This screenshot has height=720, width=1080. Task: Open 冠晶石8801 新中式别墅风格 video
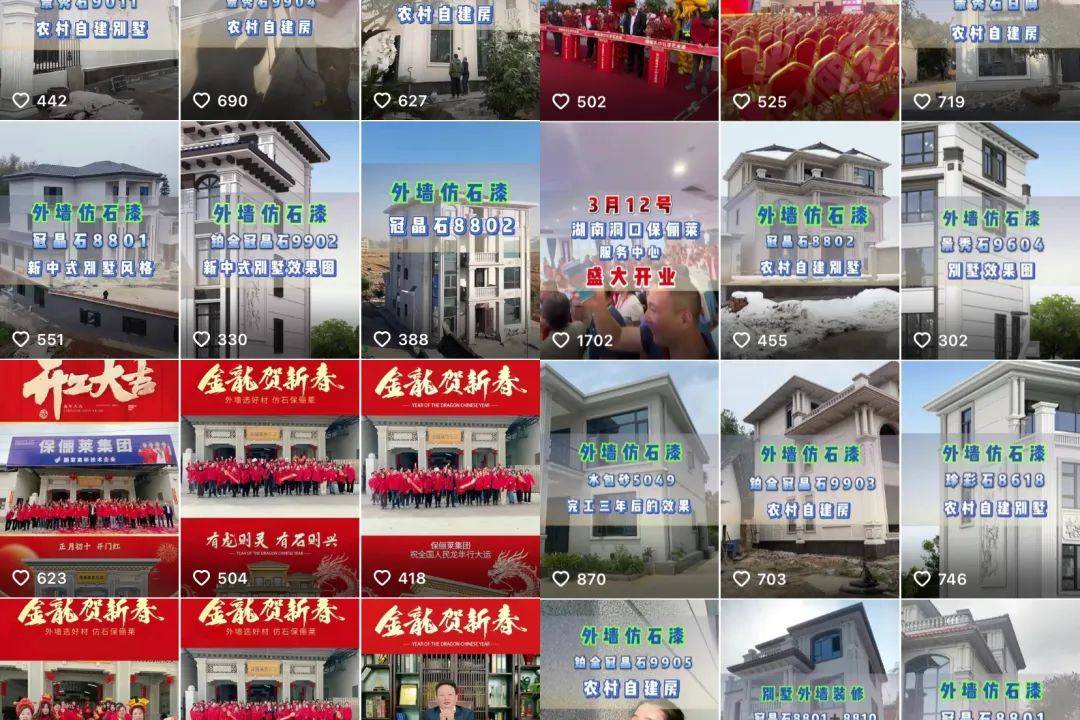[89, 240]
